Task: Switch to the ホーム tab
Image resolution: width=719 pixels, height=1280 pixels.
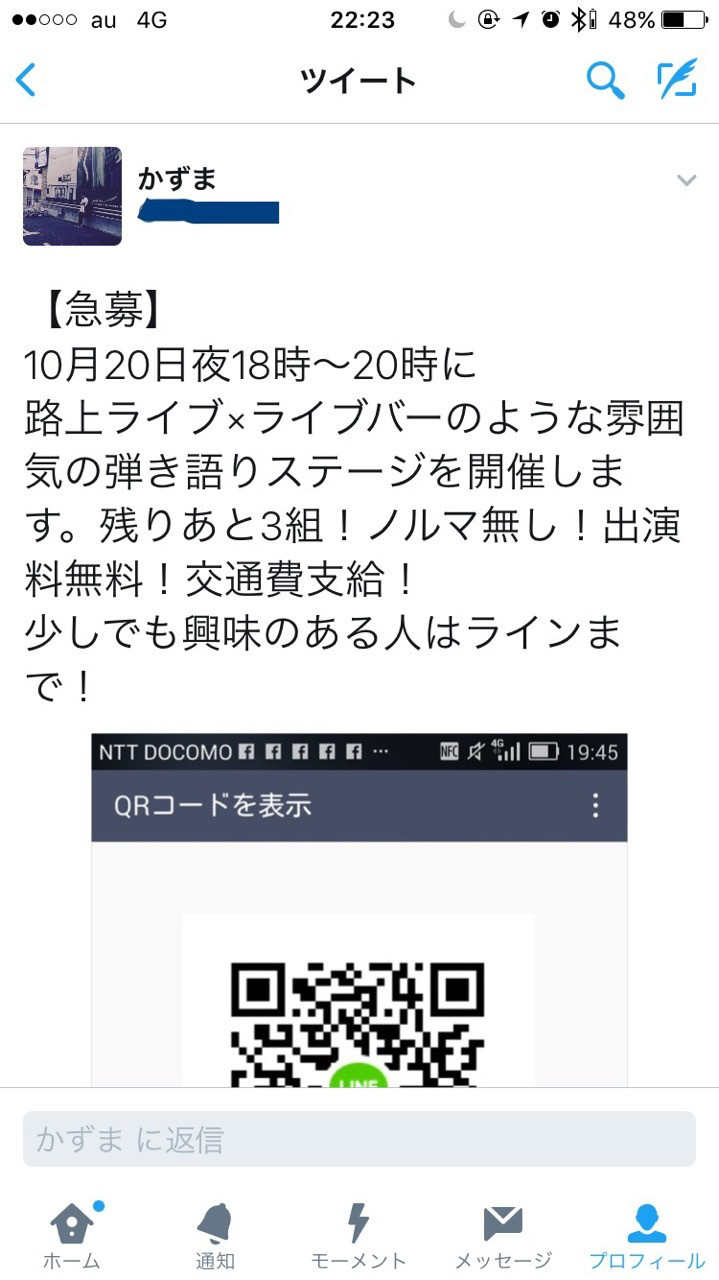Action: click(71, 1235)
